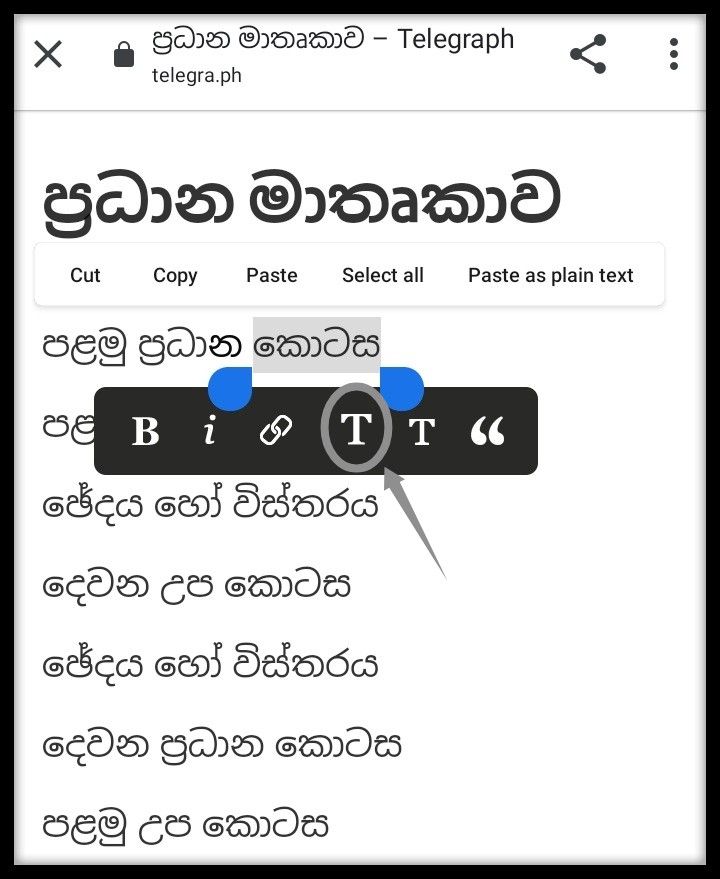Apply large heading to selected text
Screen dimensions: 720x879
click(x=355, y=430)
